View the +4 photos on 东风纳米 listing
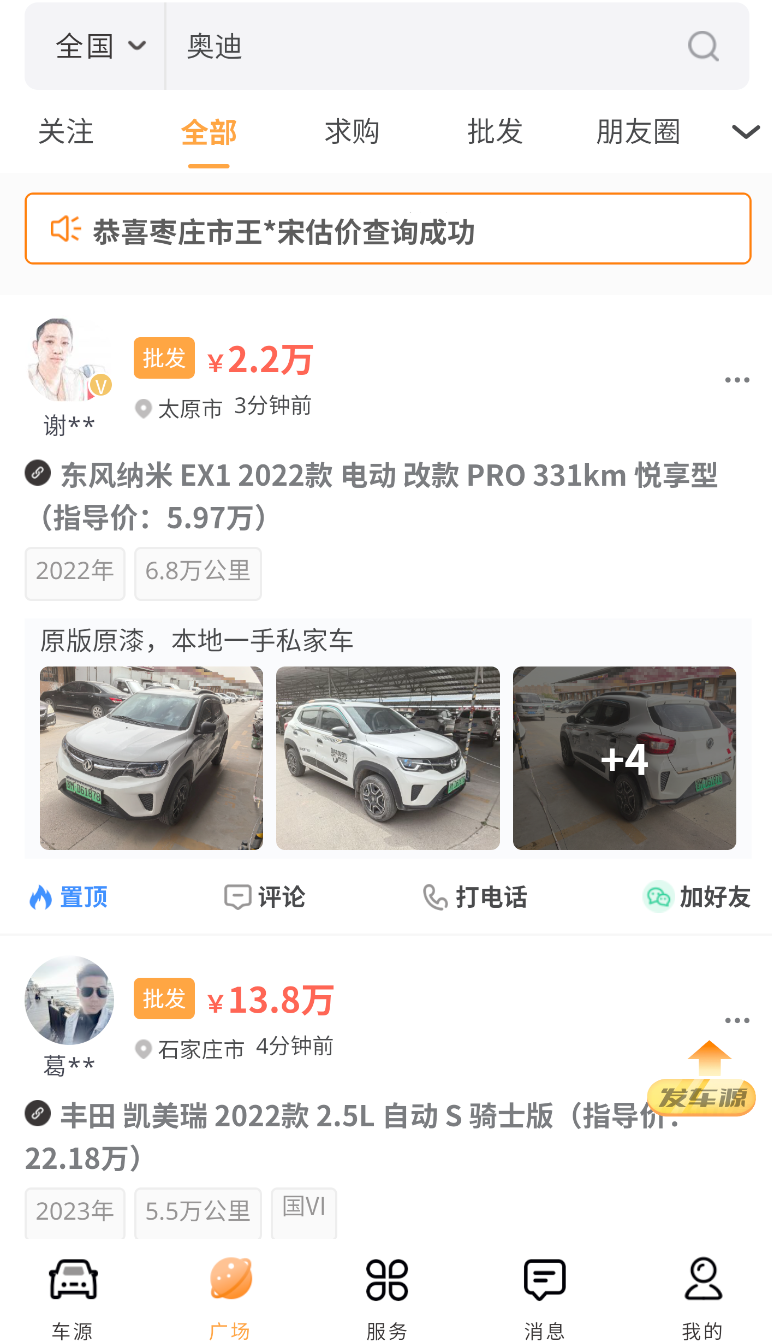This screenshot has height=1341, width=772. [x=624, y=759]
